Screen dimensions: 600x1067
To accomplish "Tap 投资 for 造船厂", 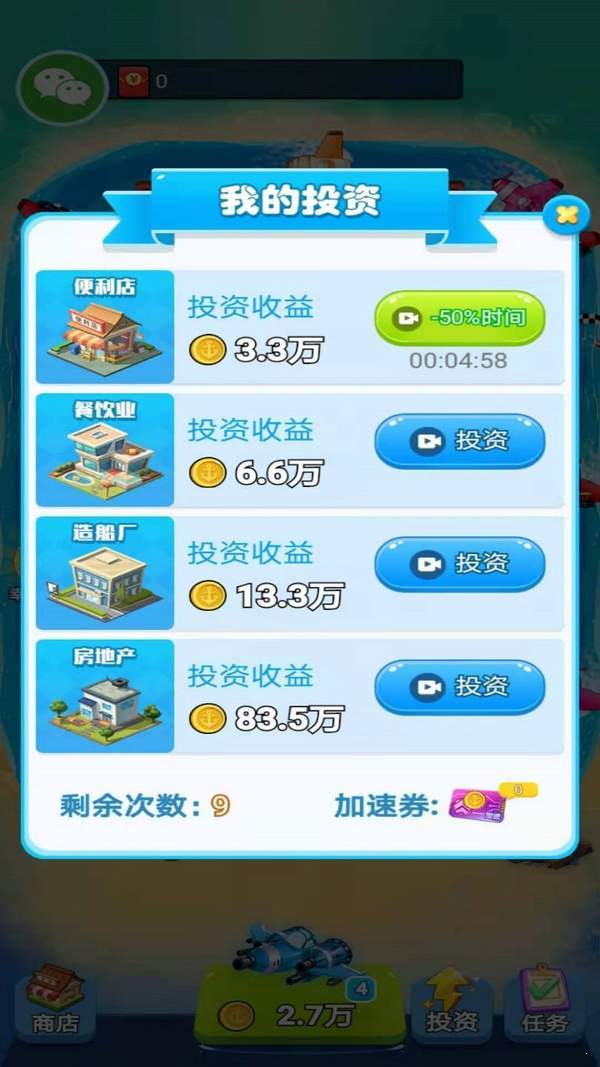I will coord(459,564).
